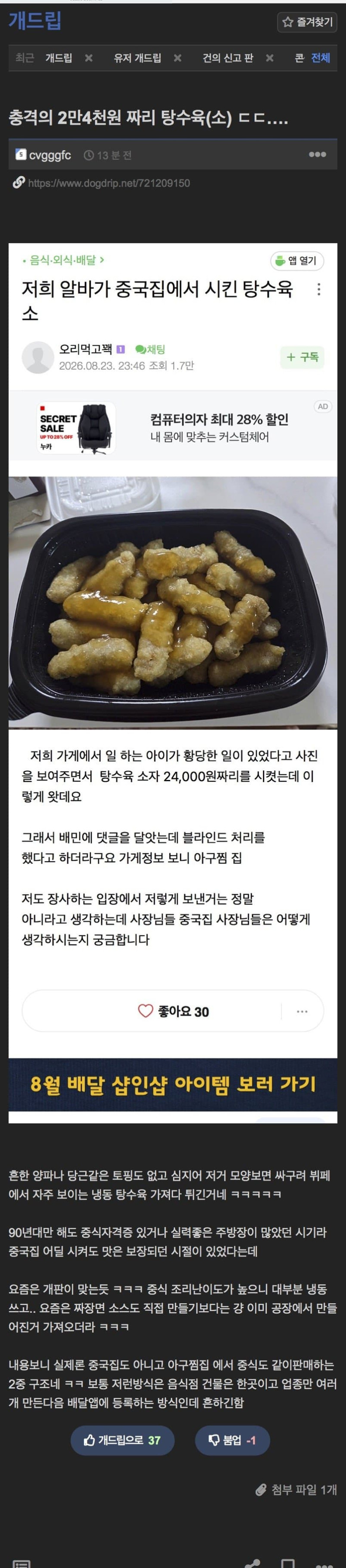Upvote the post with 개드립으로
Viewport: 346px width, 1568px height.
[122, 1440]
